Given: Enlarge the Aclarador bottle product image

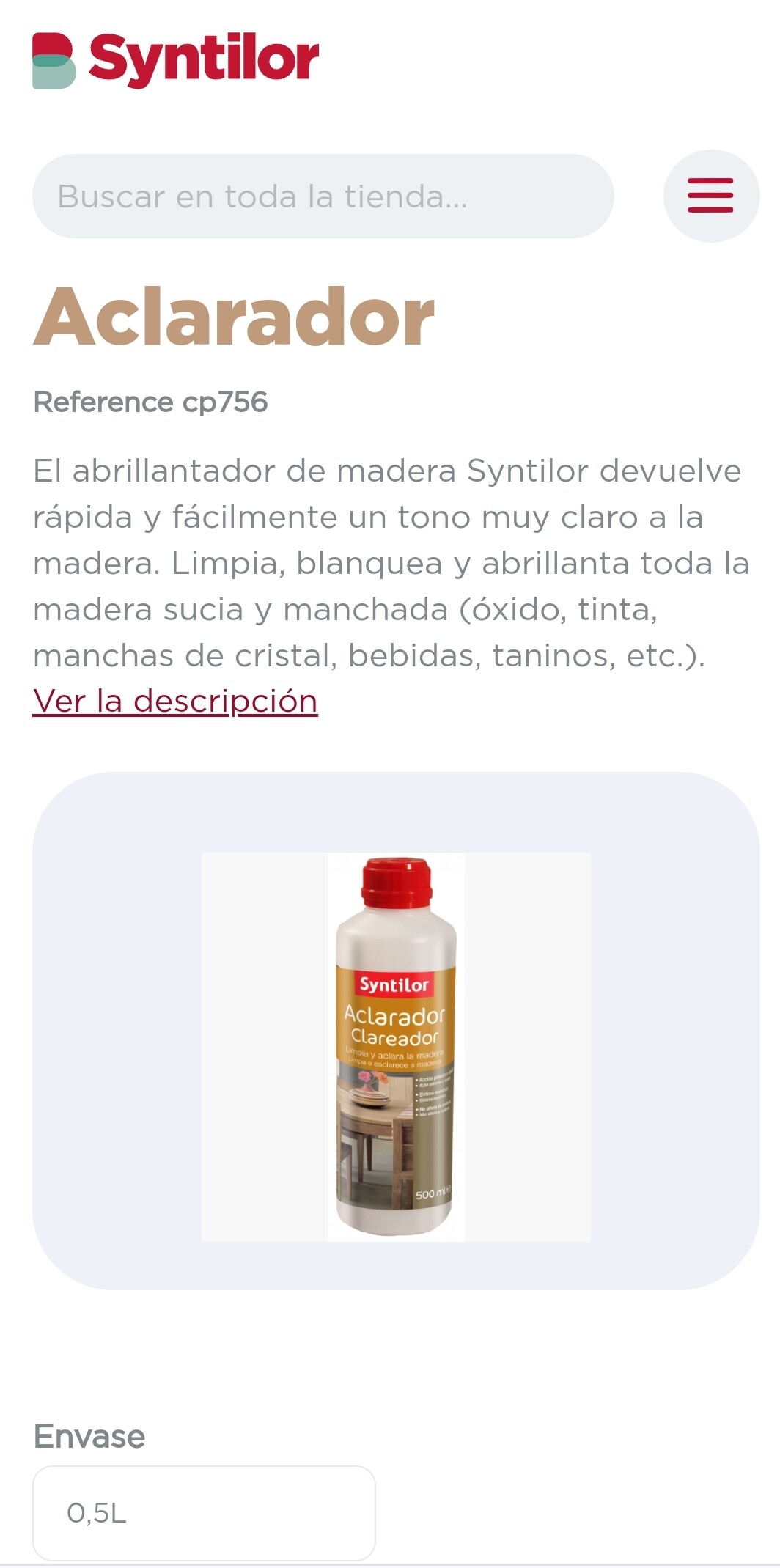Looking at the screenshot, I should pos(396,1047).
